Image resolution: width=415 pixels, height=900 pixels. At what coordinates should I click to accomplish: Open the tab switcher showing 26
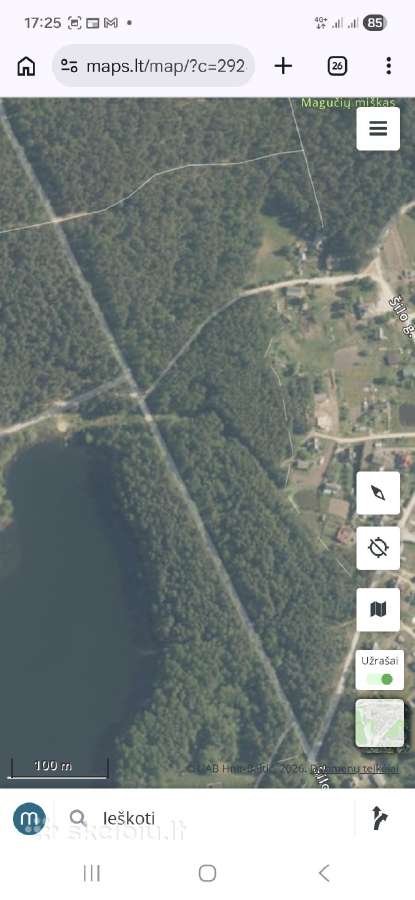337,66
